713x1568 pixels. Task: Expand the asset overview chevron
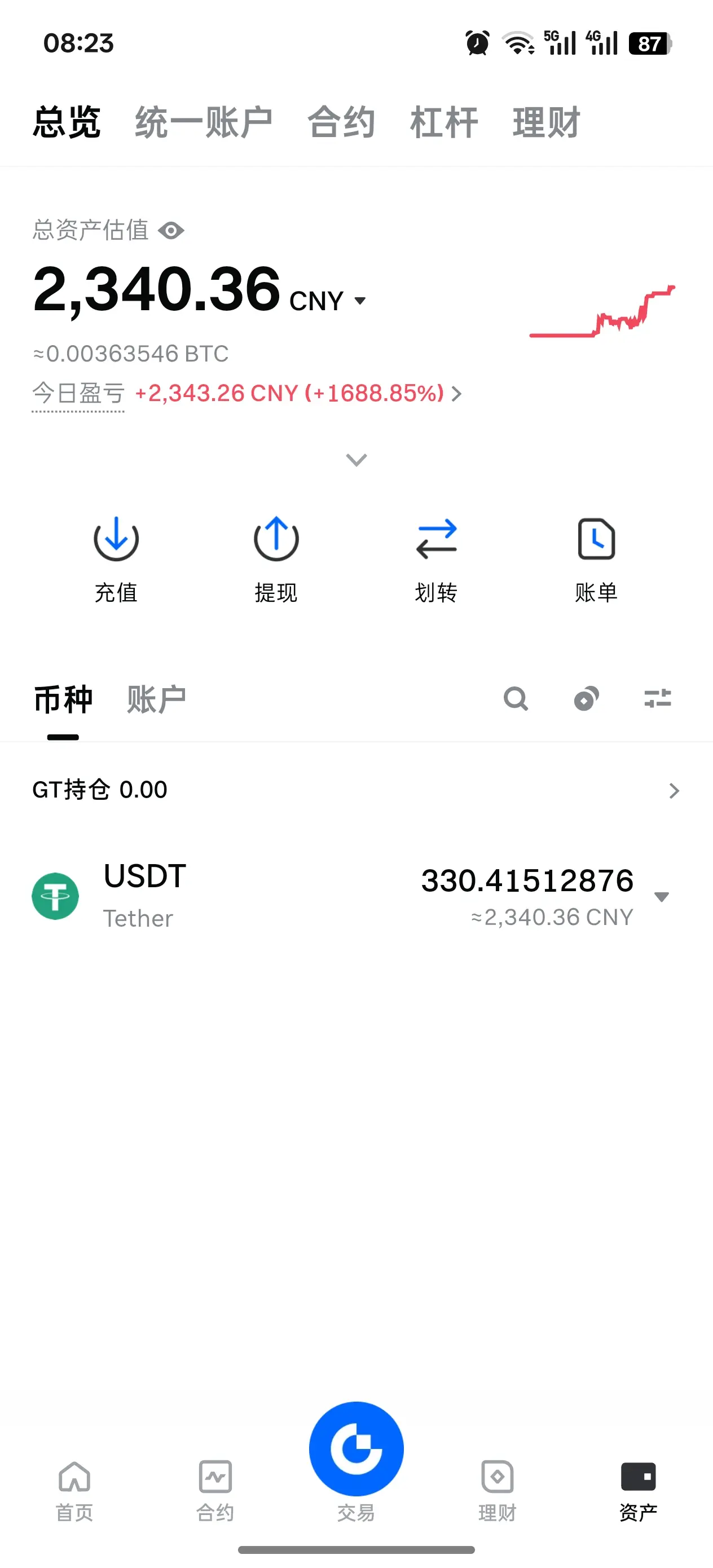pyautogui.click(x=356, y=460)
